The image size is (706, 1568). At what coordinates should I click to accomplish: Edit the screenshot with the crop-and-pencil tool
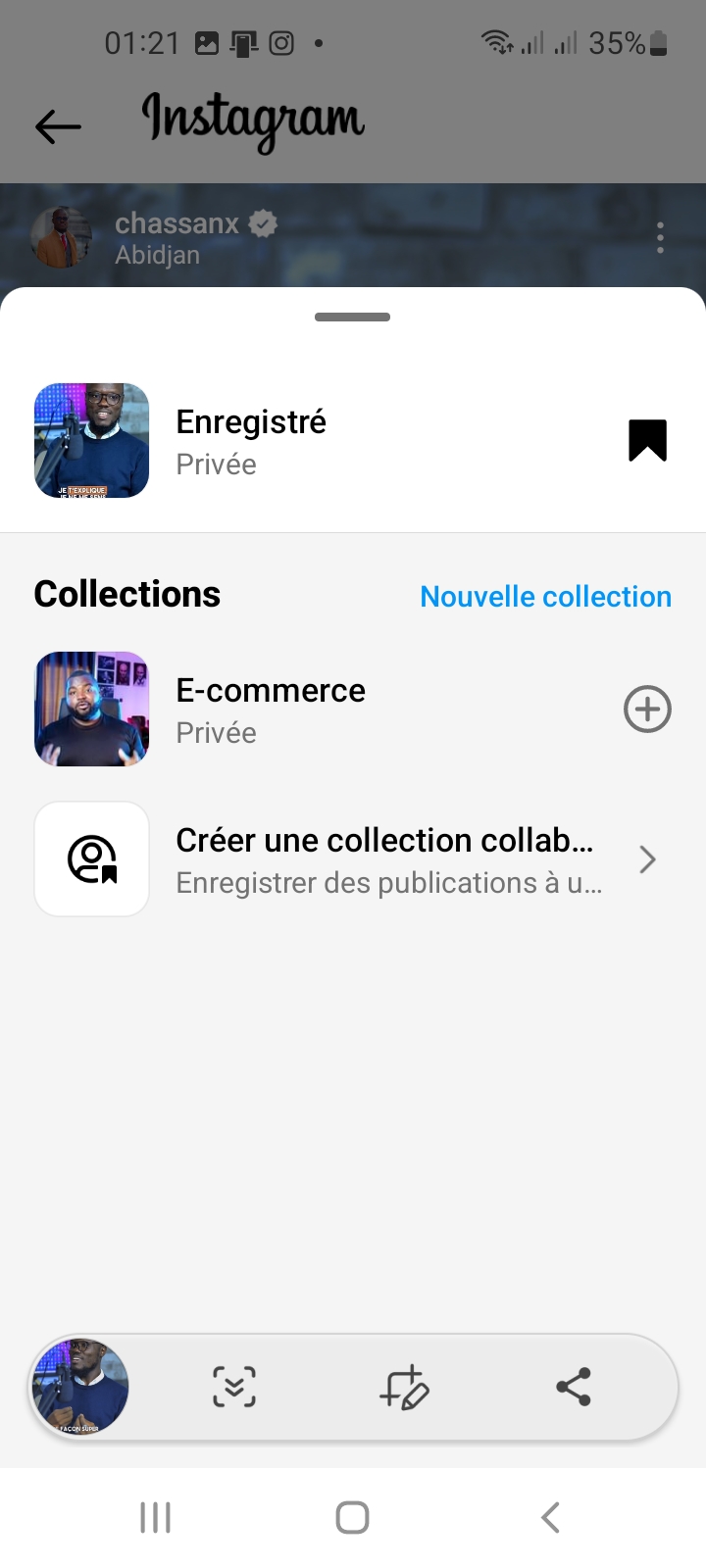pos(404,1387)
